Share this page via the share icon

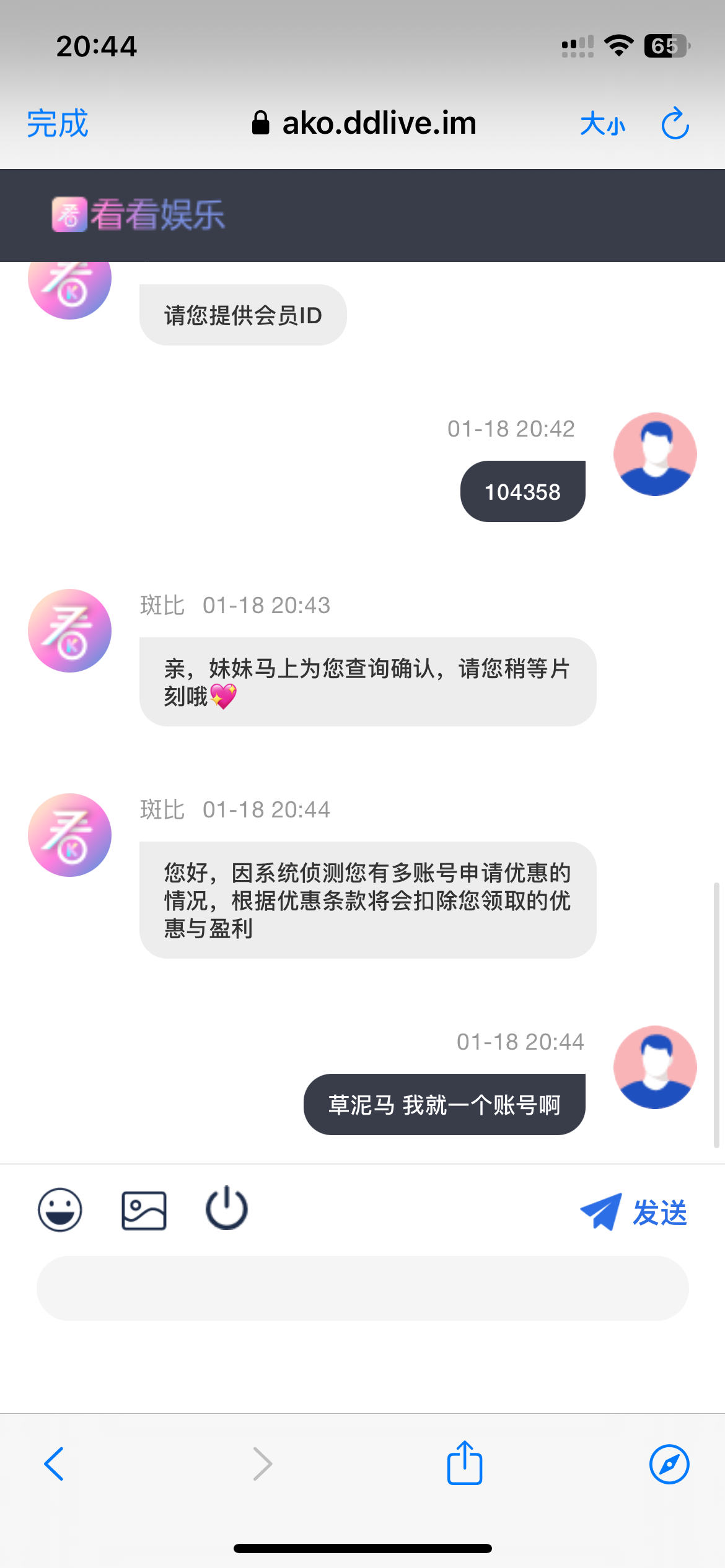tap(465, 1463)
